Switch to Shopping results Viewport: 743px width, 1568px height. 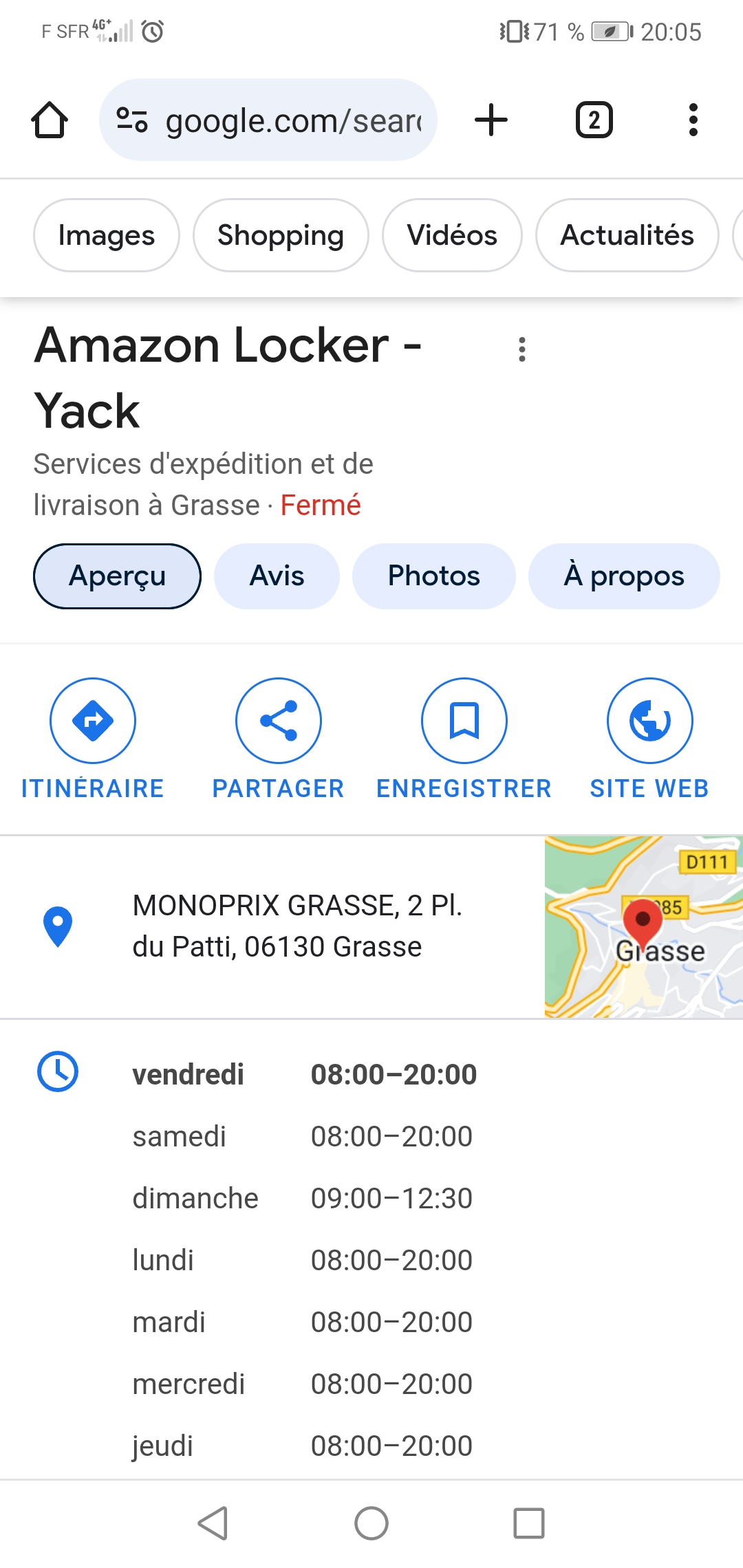[x=281, y=235]
